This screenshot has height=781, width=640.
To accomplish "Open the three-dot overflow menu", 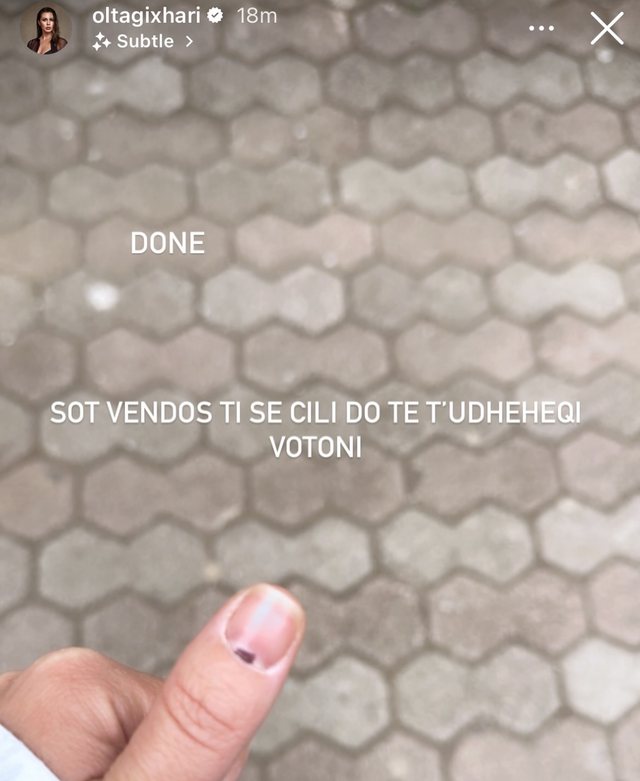I will click(541, 28).
